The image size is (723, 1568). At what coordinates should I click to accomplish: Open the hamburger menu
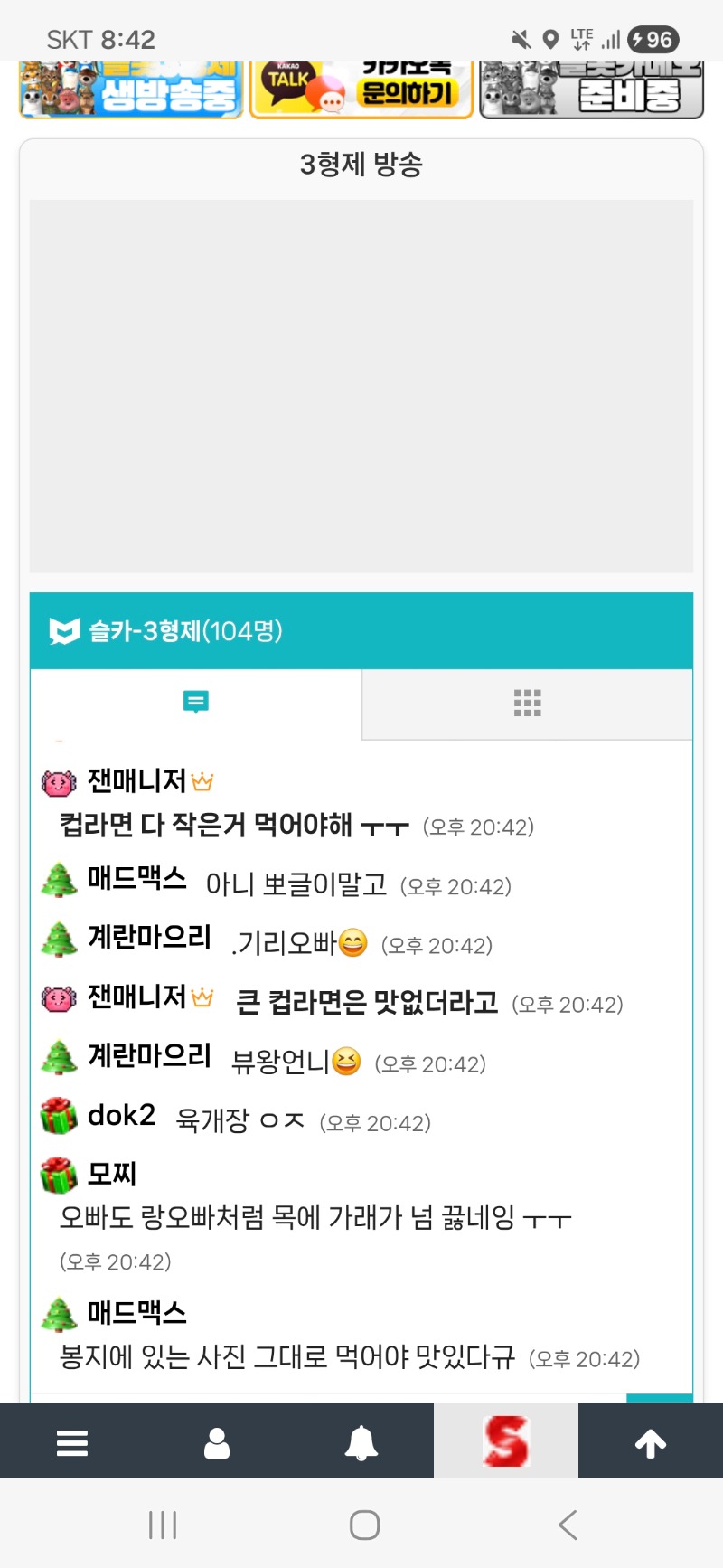(x=72, y=1442)
